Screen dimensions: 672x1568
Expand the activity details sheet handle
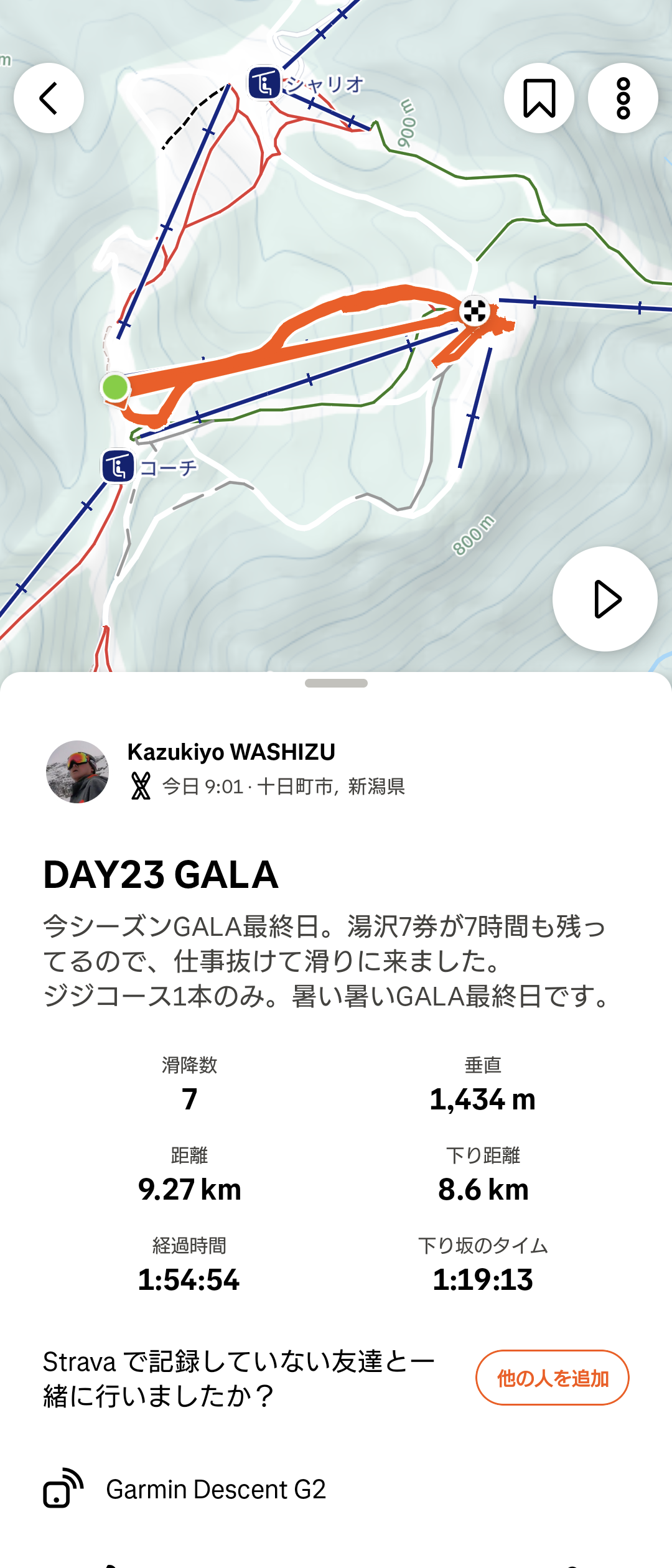[x=336, y=683]
